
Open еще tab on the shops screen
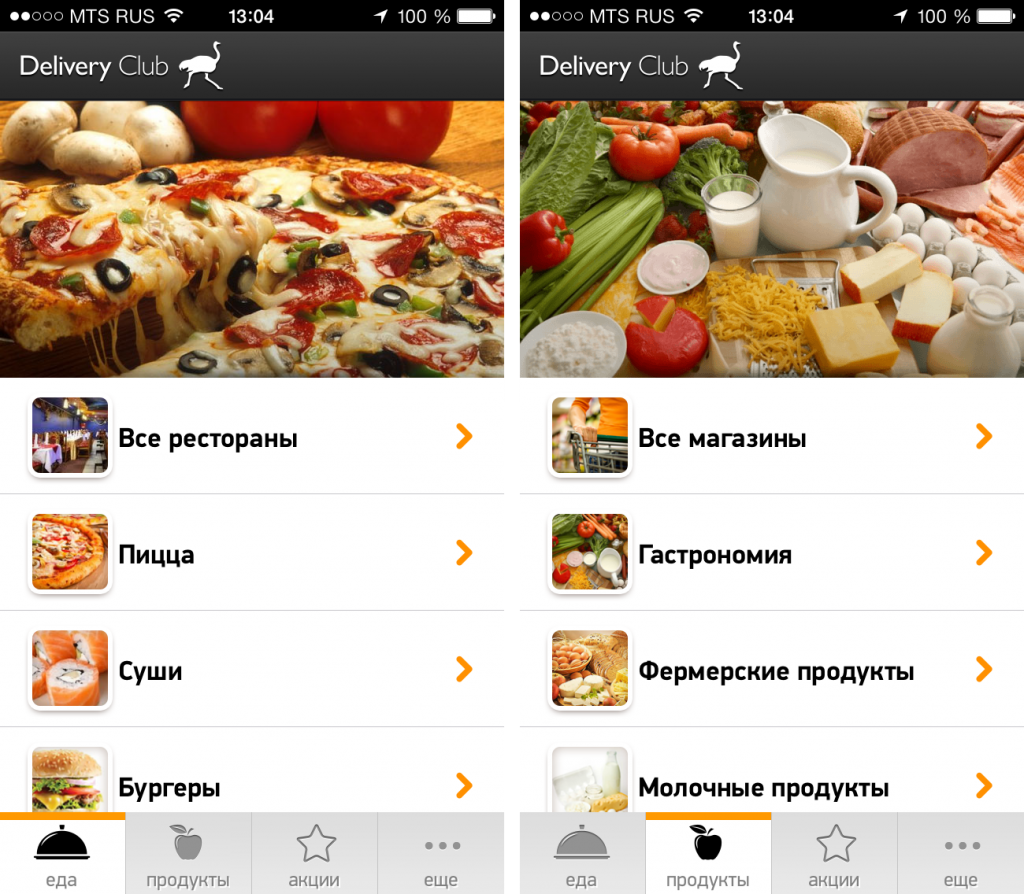960,855
